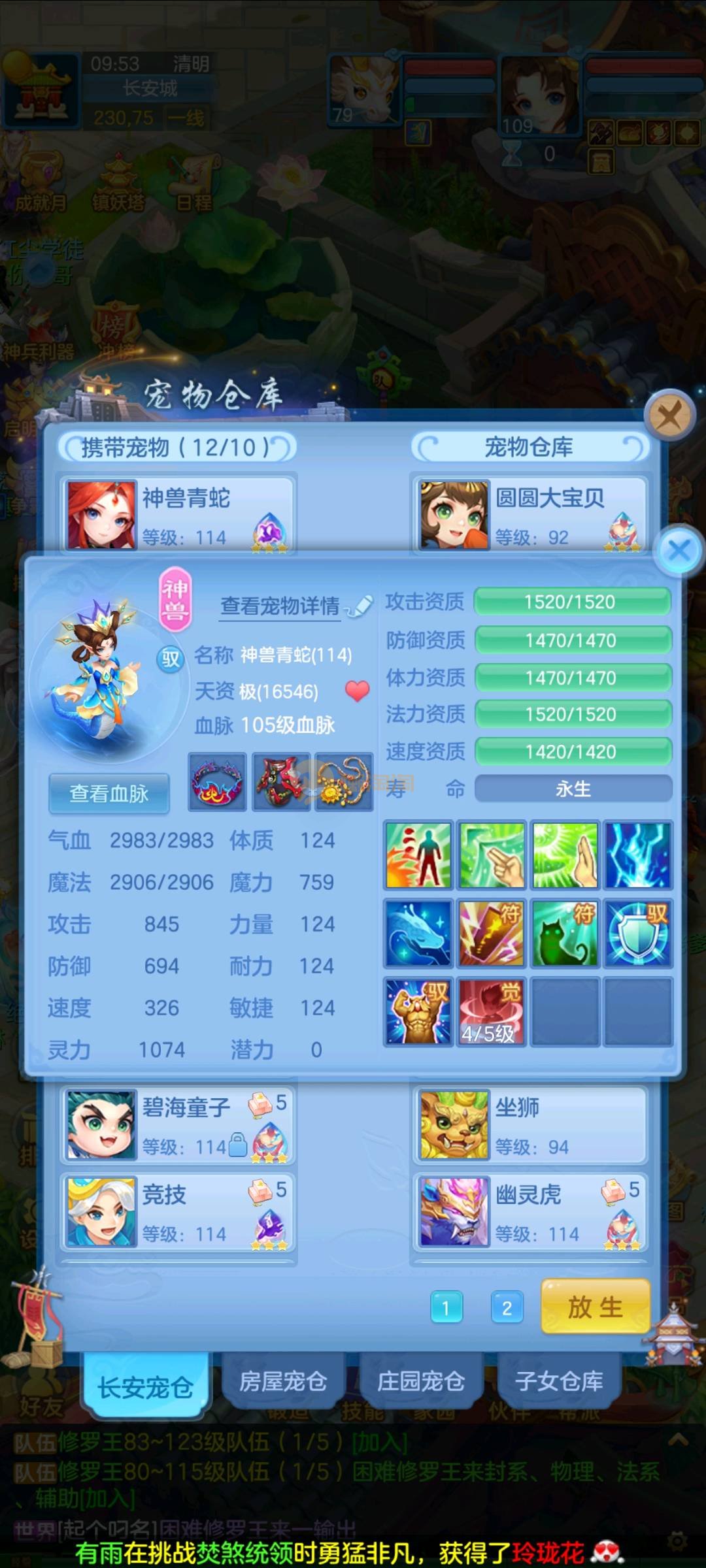Close the 宠物仓库 window
The width and height of the screenshot is (706, 1568).
669,415
